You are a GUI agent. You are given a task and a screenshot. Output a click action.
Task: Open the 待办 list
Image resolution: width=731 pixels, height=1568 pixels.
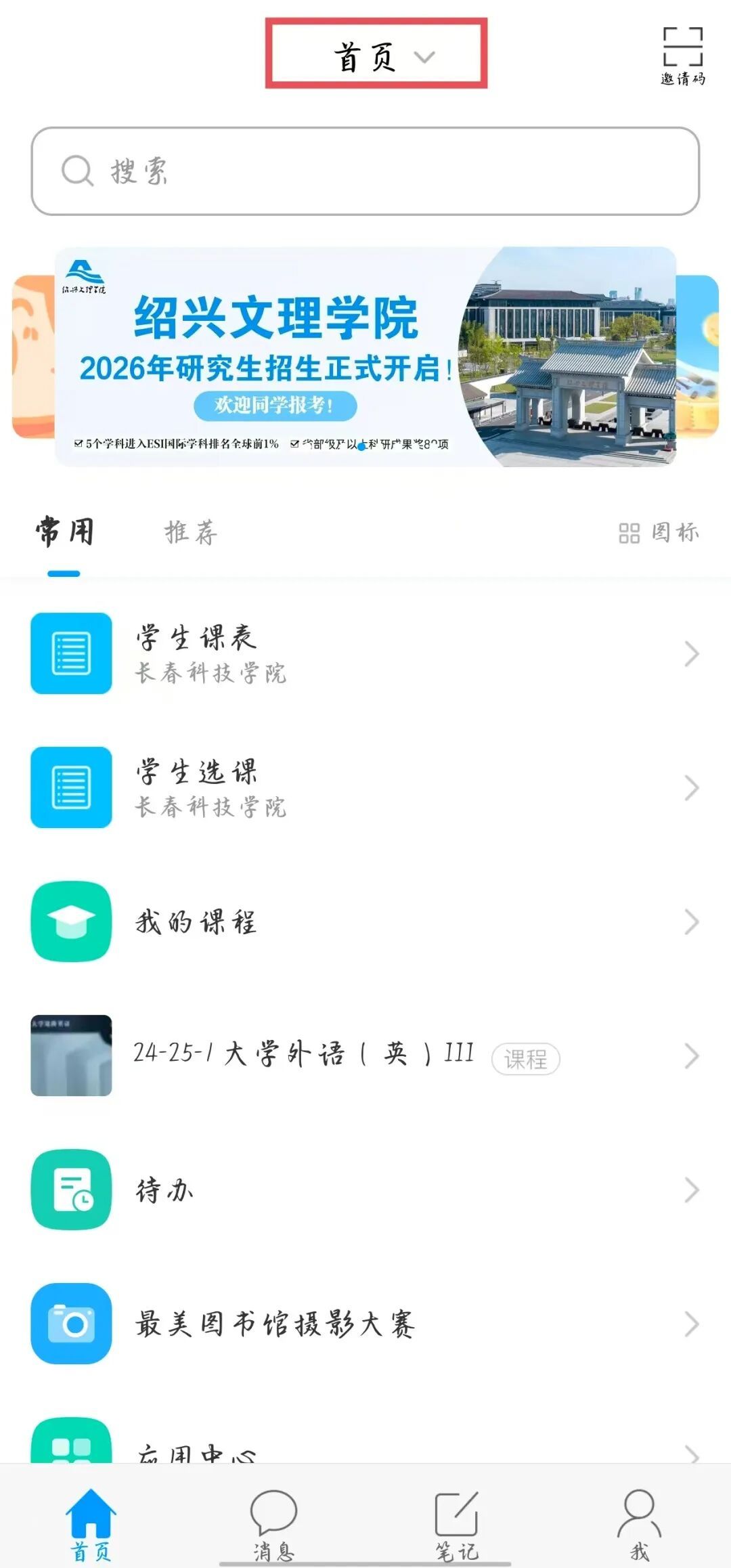(x=365, y=1190)
